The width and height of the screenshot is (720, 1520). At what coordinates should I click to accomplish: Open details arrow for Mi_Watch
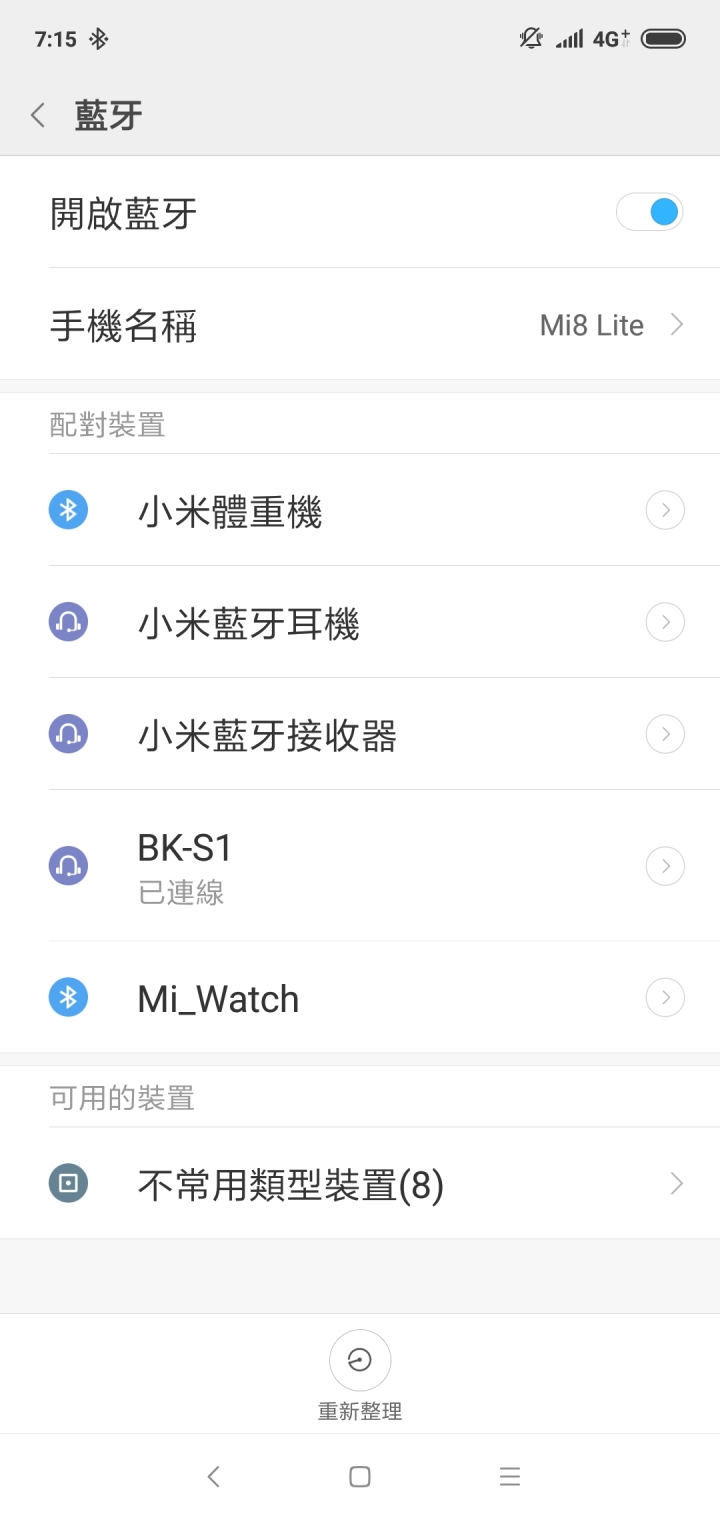coord(665,998)
